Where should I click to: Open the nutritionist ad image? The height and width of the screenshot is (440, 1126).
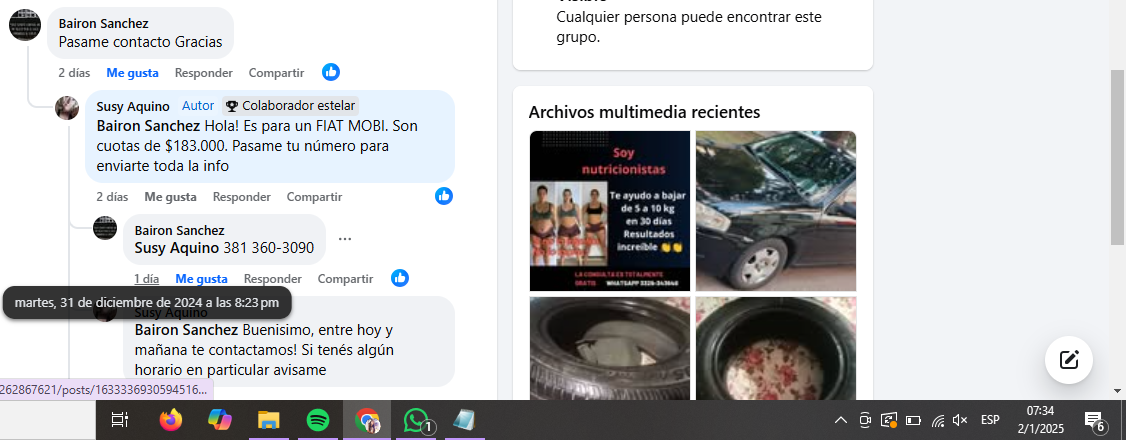609,211
